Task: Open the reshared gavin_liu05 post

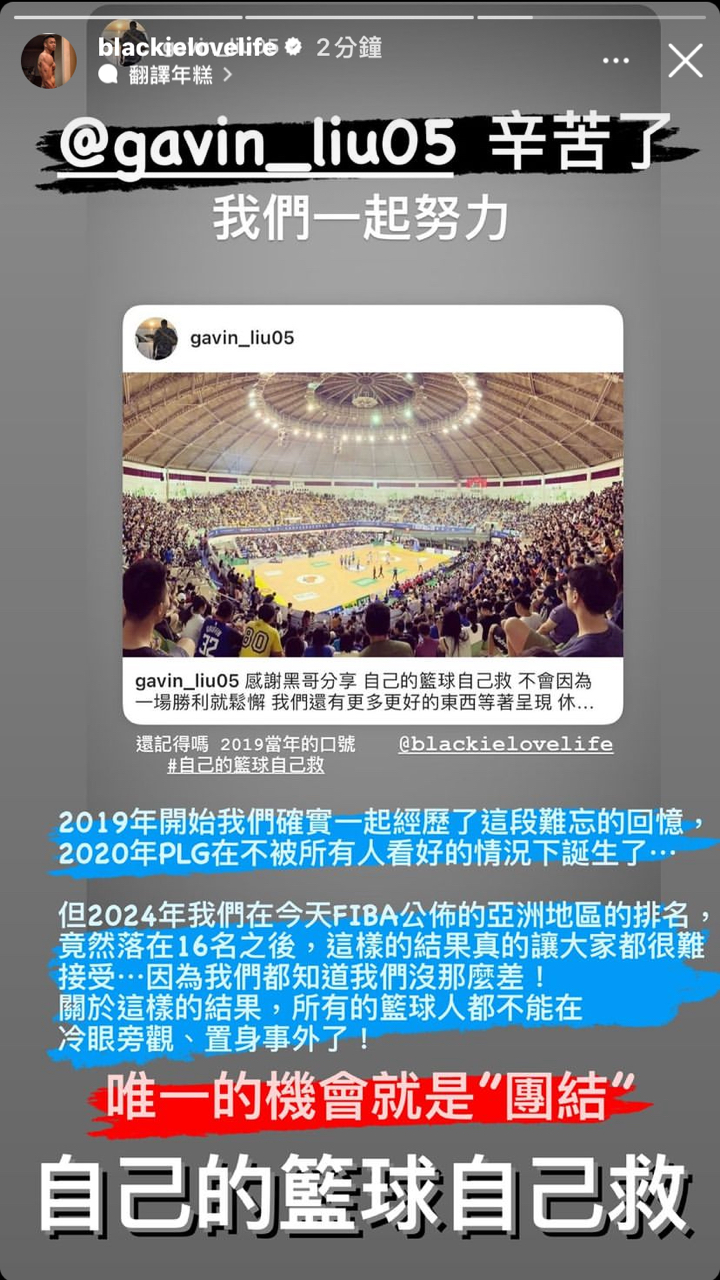Action: (372, 515)
